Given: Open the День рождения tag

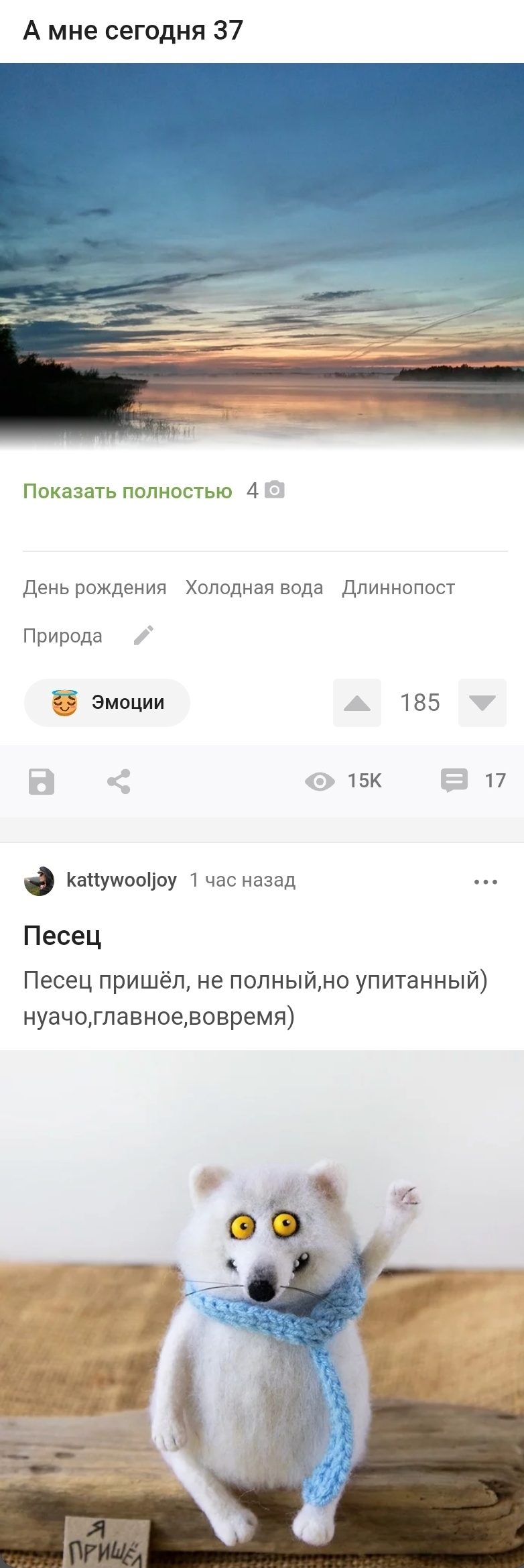Looking at the screenshot, I should [94, 587].
